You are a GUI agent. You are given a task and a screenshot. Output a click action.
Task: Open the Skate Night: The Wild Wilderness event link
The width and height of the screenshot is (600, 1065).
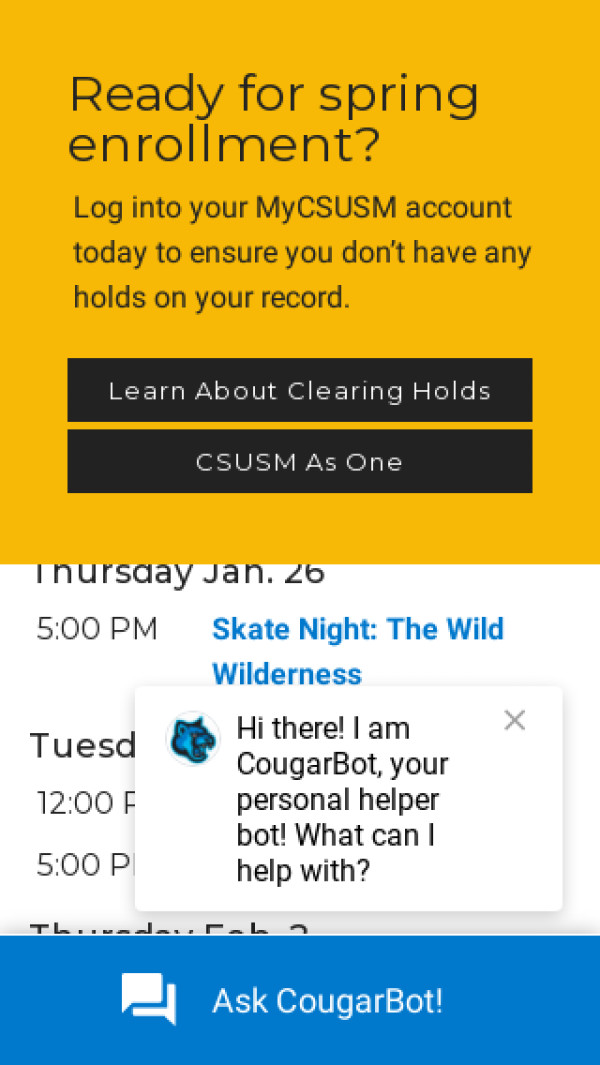[x=358, y=651]
